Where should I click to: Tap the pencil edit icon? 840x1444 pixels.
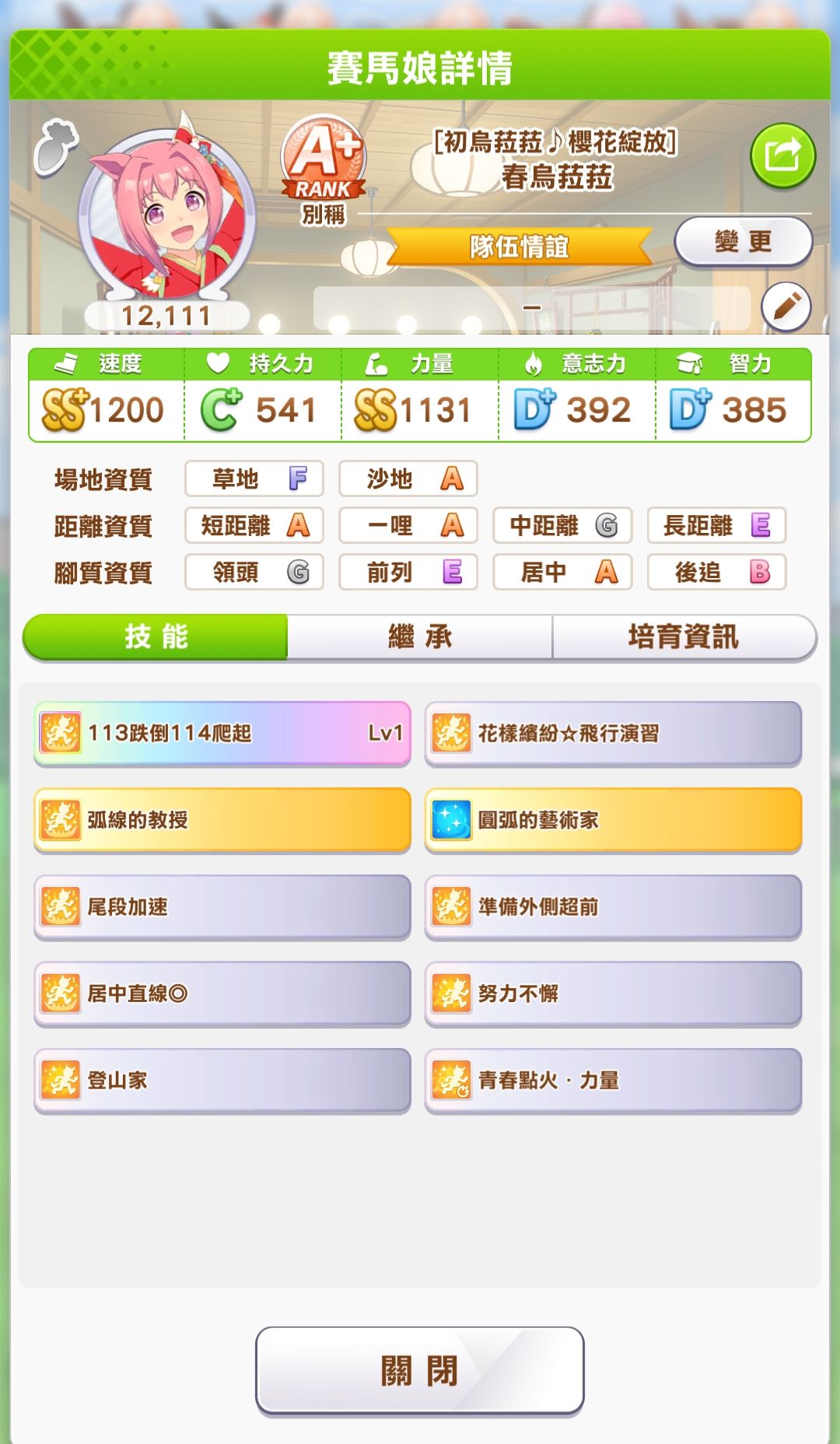pyautogui.click(x=786, y=307)
